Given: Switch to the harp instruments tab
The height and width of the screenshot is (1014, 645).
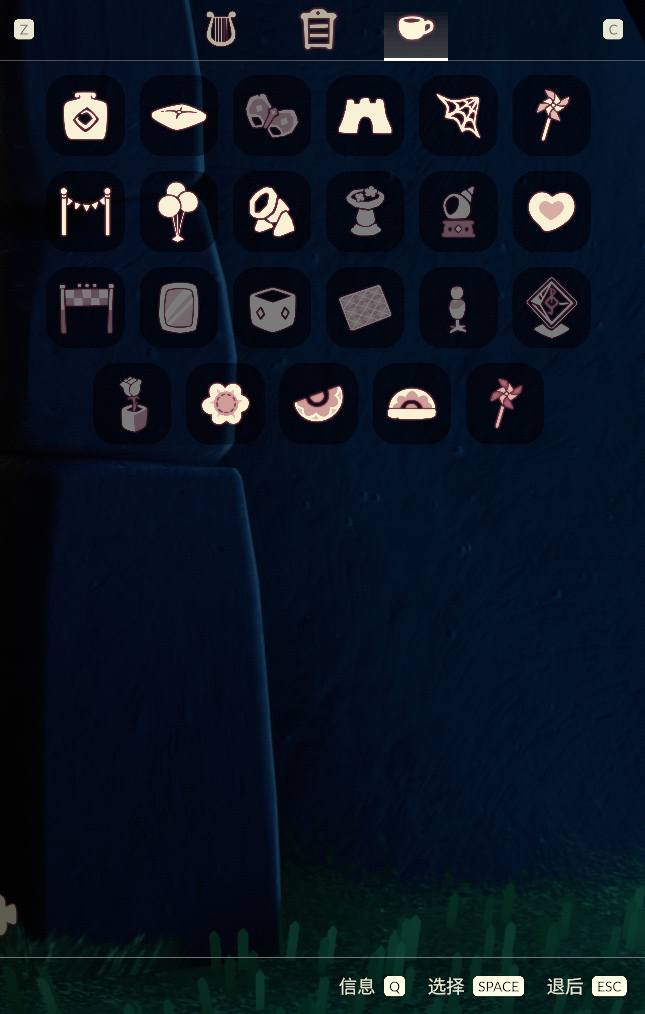Looking at the screenshot, I should (221, 29).
